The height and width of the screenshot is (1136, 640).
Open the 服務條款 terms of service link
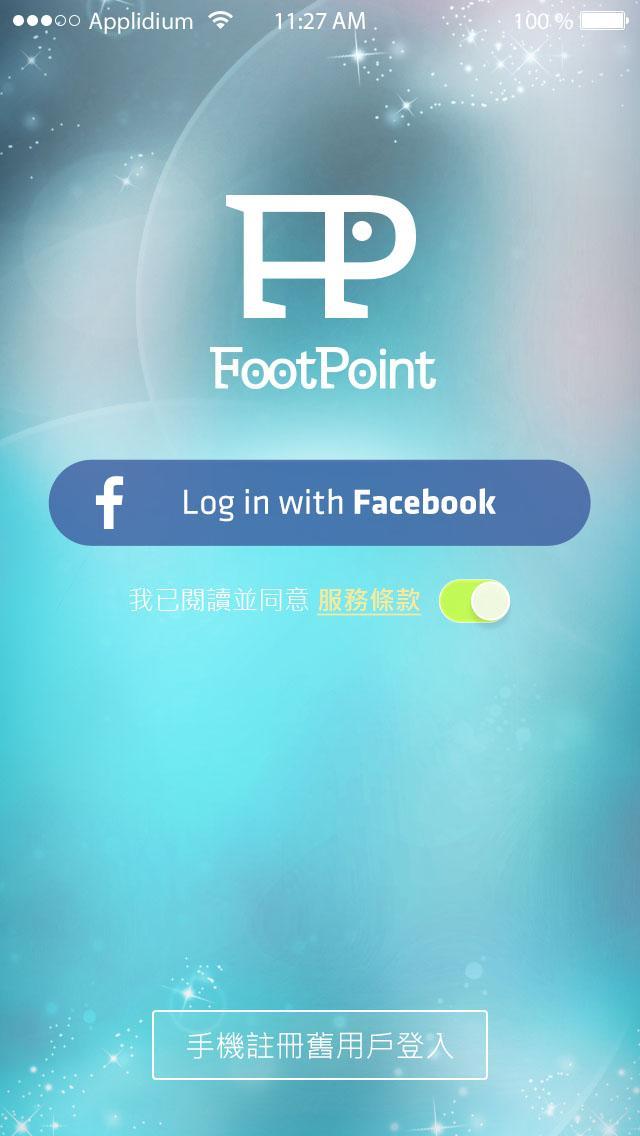click(x=369, y=601)
